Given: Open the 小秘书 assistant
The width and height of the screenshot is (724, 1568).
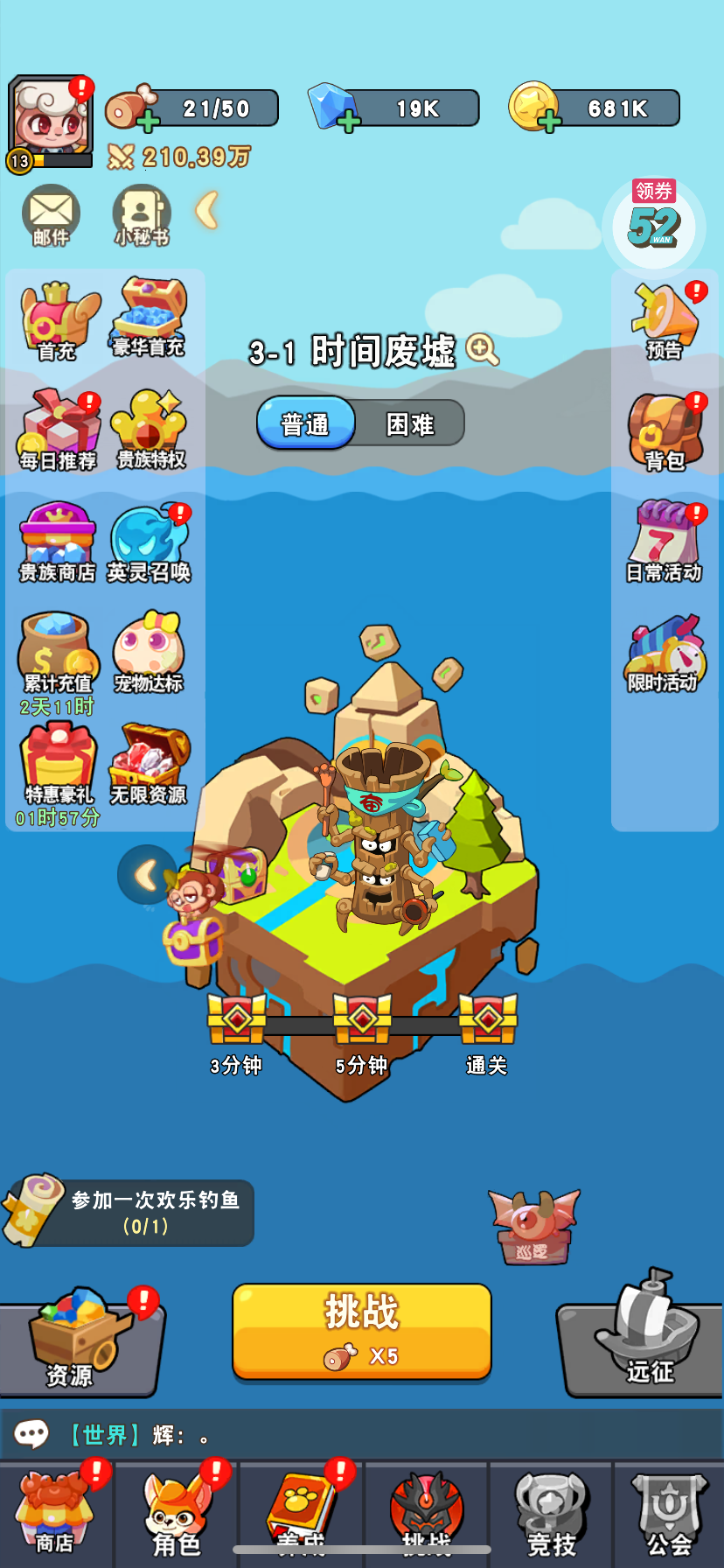Looking at the screenshot, I should [x=141, y=215].
